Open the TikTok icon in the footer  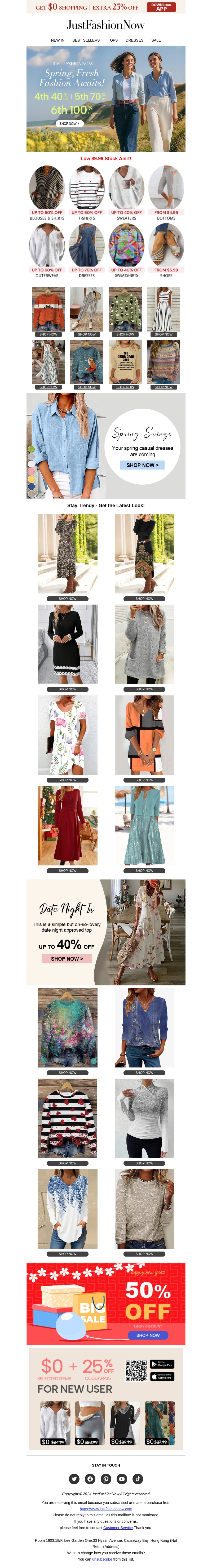coord(138,1479)
